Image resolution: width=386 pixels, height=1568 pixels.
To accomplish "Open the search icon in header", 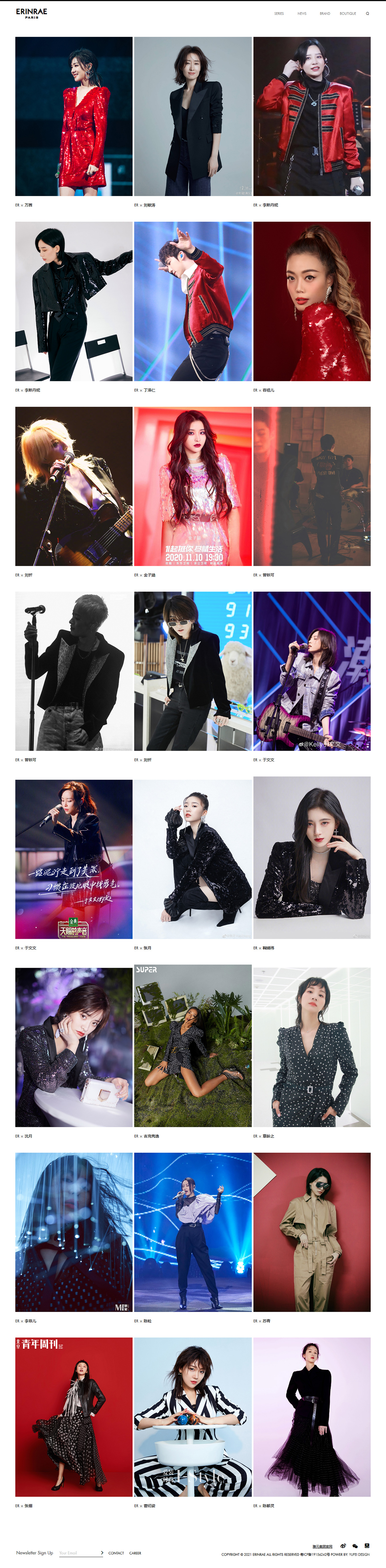I will click(367, 14).
